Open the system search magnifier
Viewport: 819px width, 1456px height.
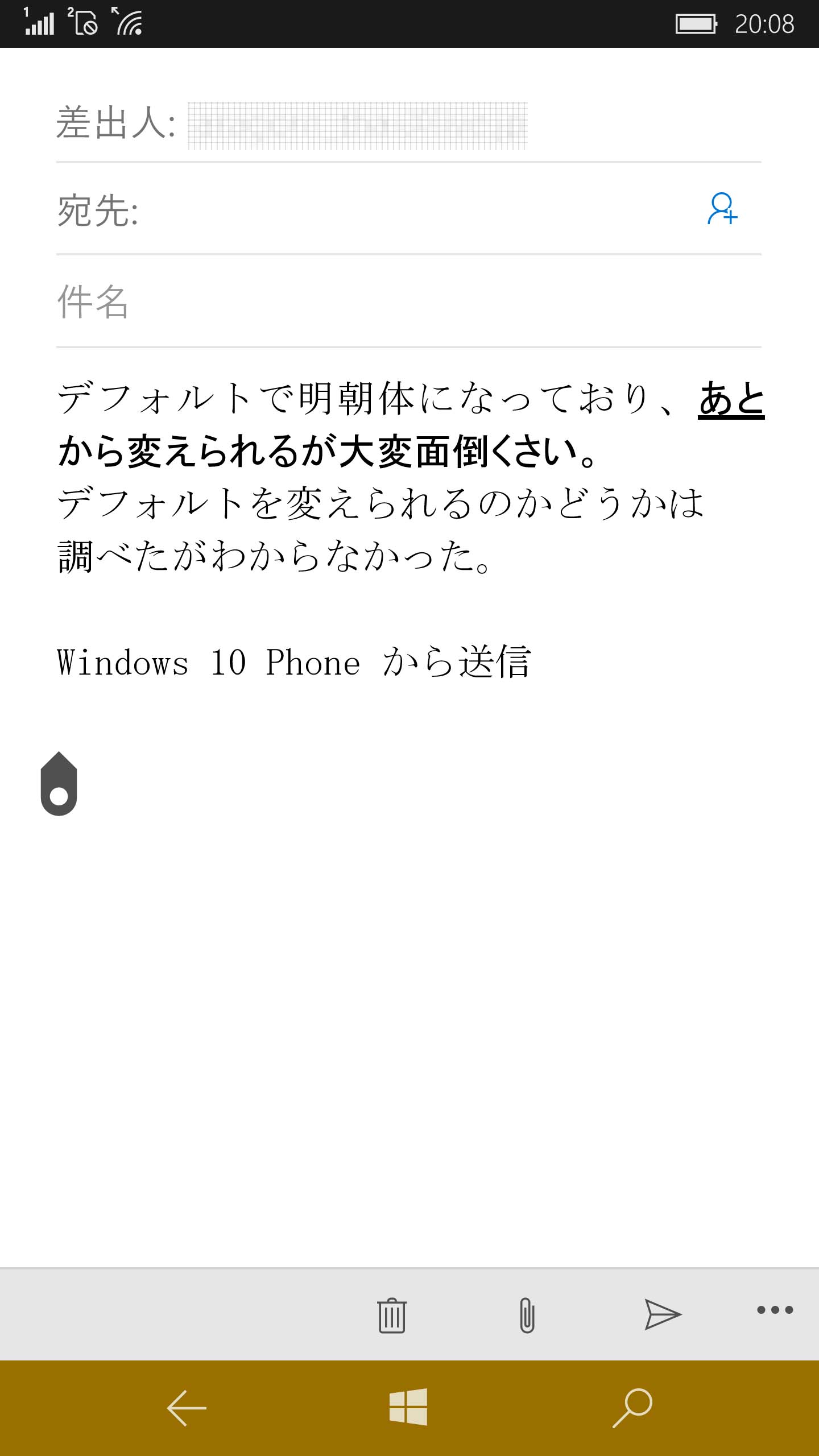point(632,1408)
